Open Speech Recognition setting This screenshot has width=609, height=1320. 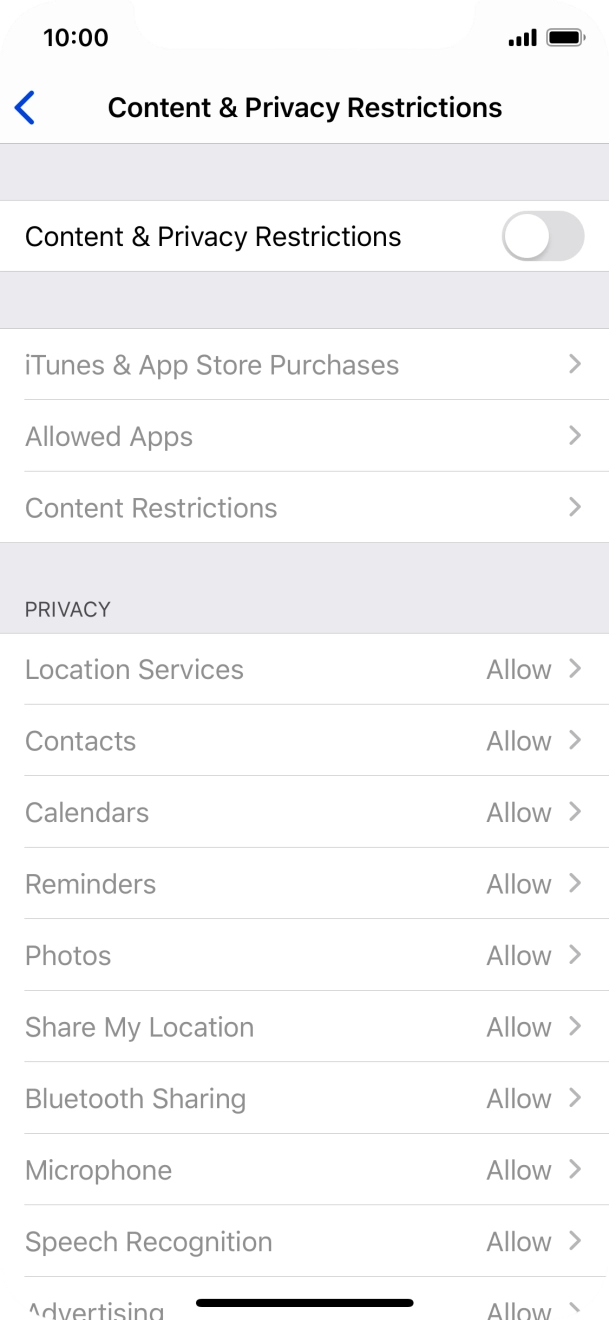304,1241
